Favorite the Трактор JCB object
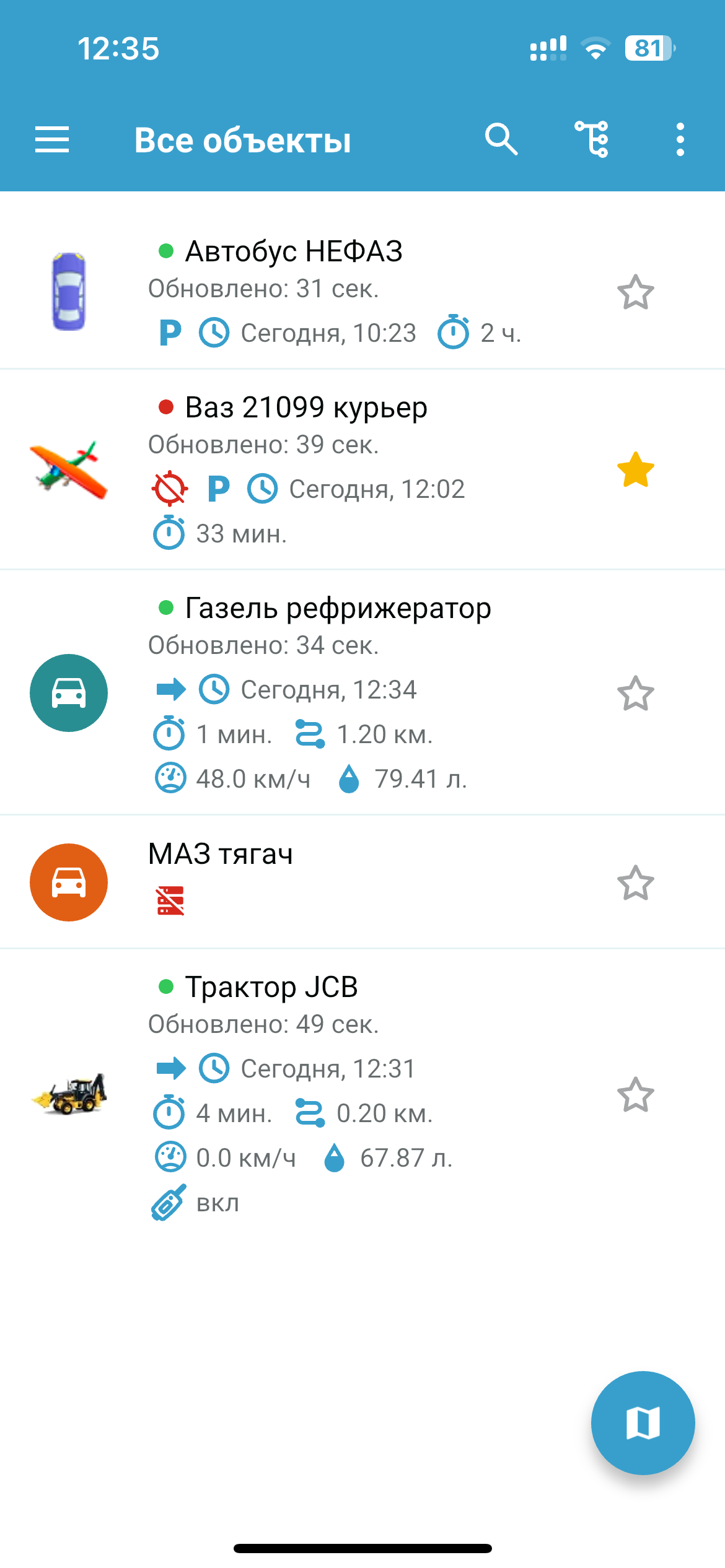 point(635,1095)
